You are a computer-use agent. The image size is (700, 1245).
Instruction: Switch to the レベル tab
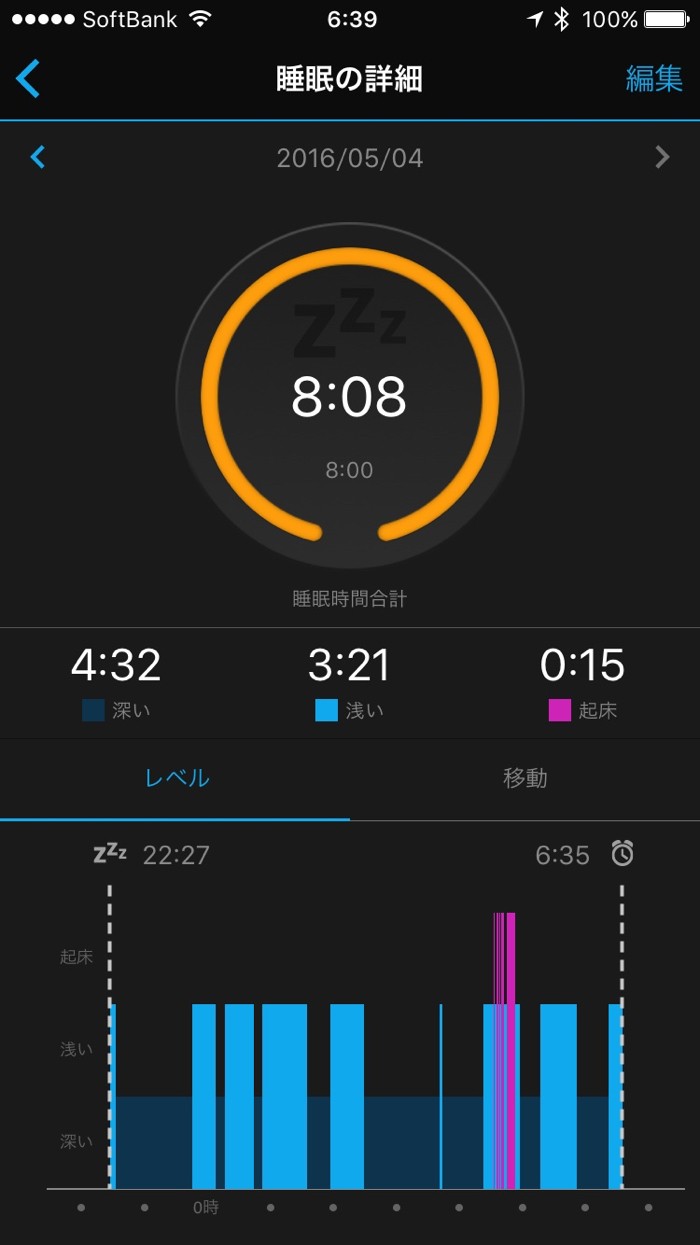[177, 778]
